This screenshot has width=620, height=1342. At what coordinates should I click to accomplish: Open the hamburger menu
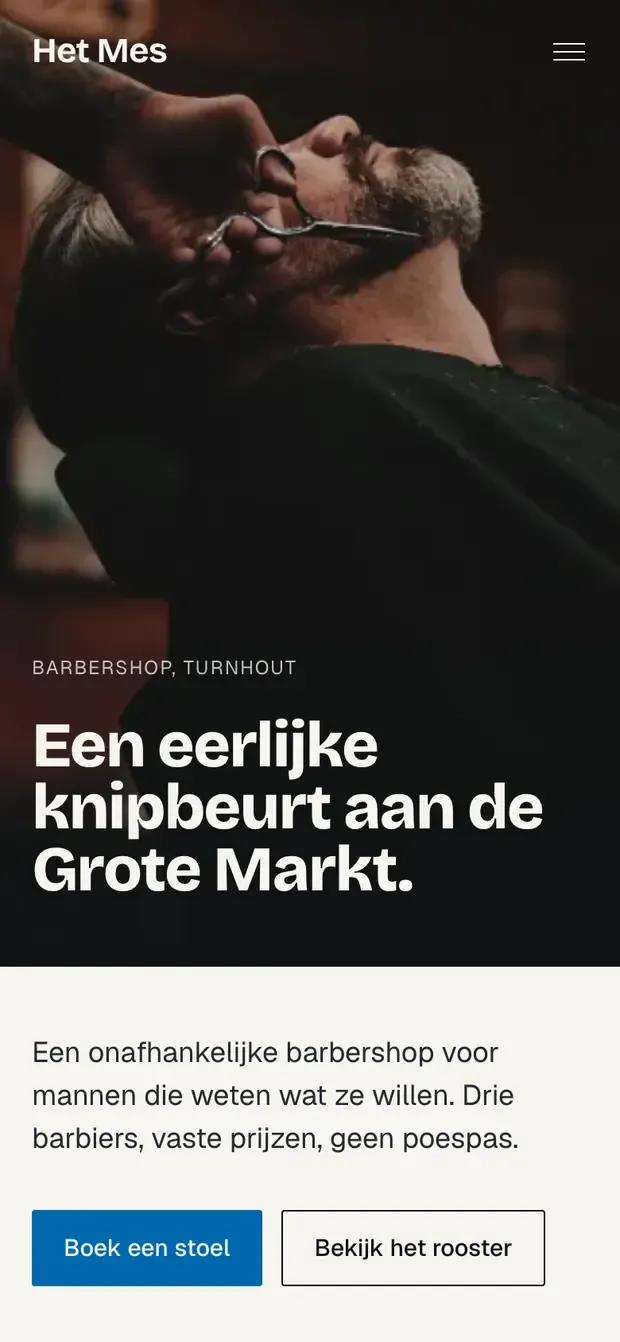569,52
